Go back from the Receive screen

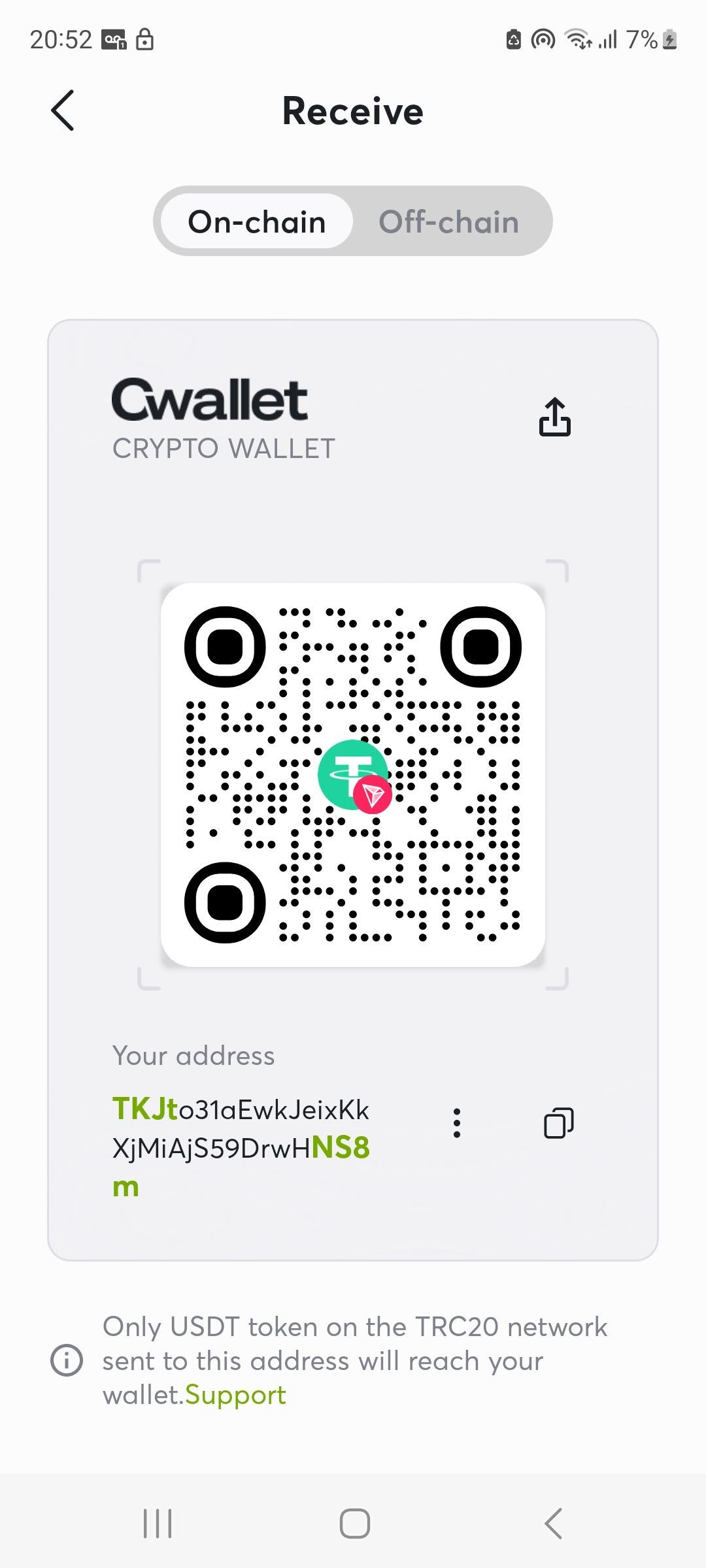point(63,110)
